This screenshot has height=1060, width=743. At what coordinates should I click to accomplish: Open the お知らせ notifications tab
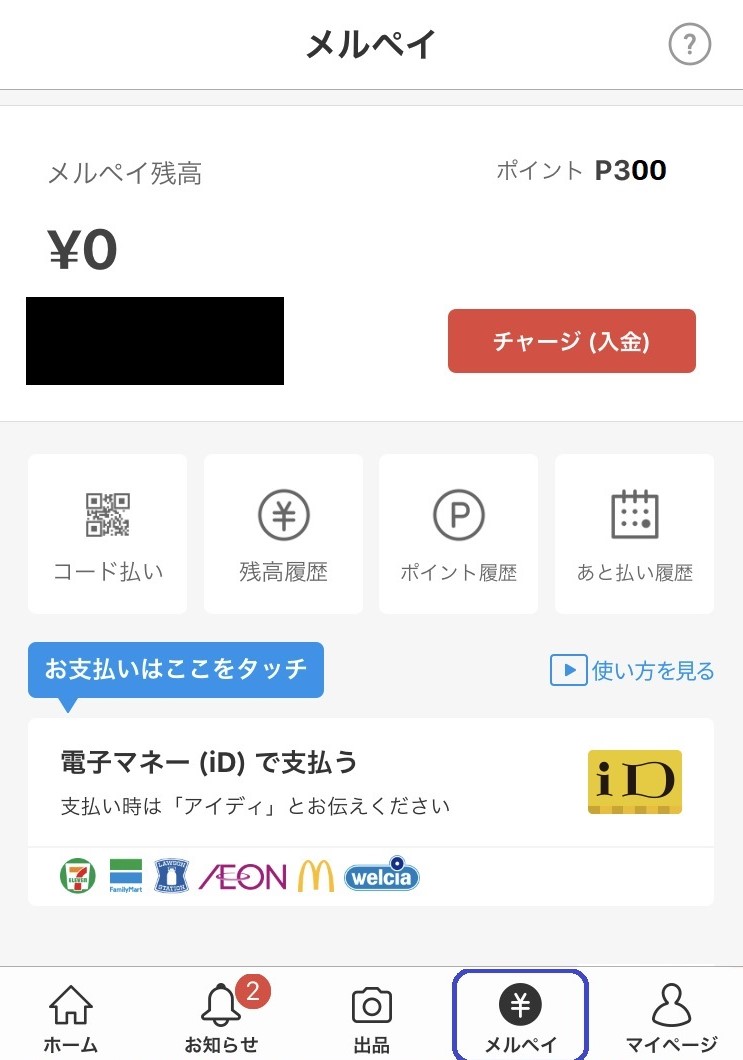point(222,1018)
